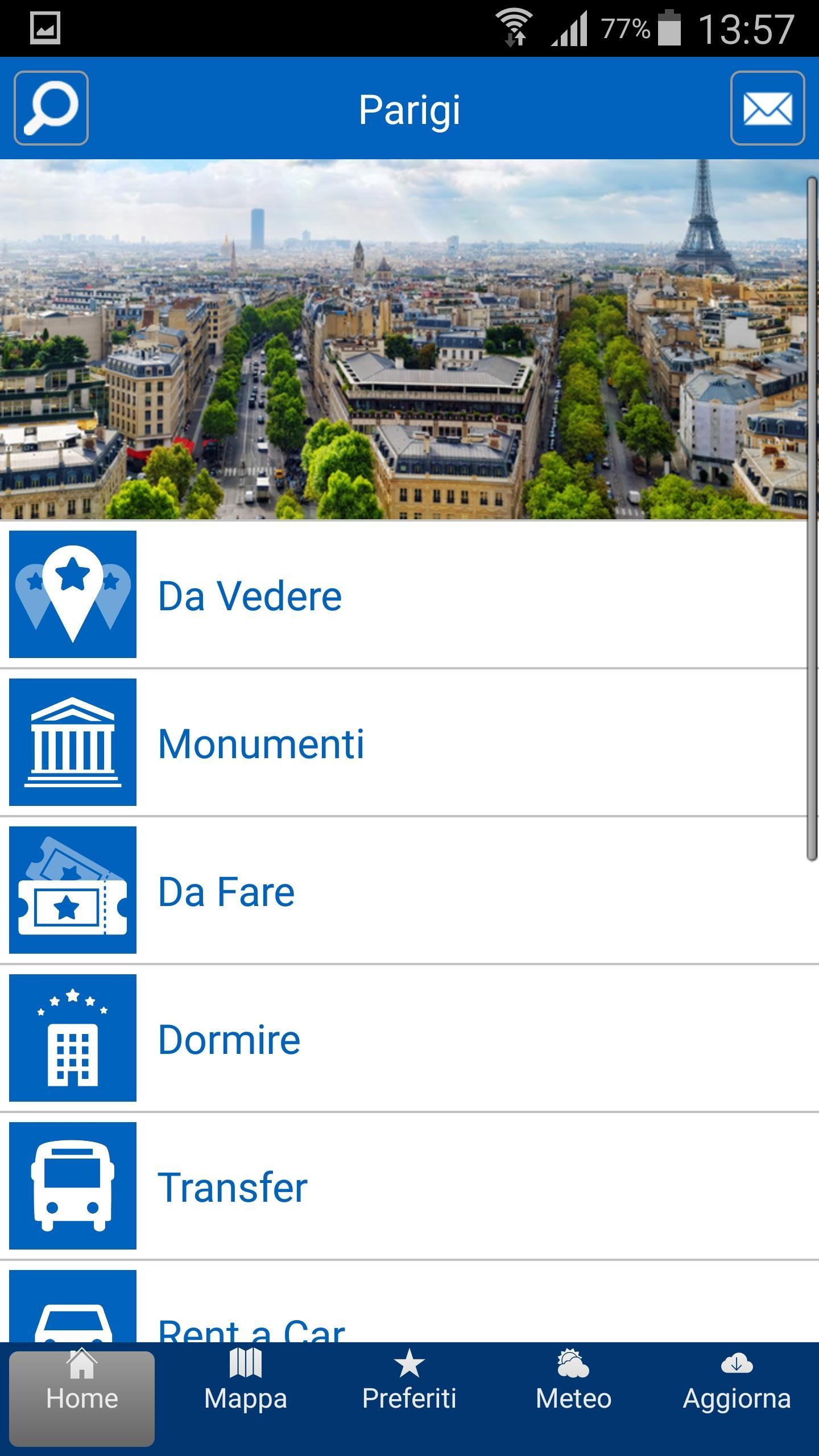Viewport: 819px width, 1456px height.
Task: Click the Da Fare tickets icon
Action: pyautogui.click(x=72, y=890)
